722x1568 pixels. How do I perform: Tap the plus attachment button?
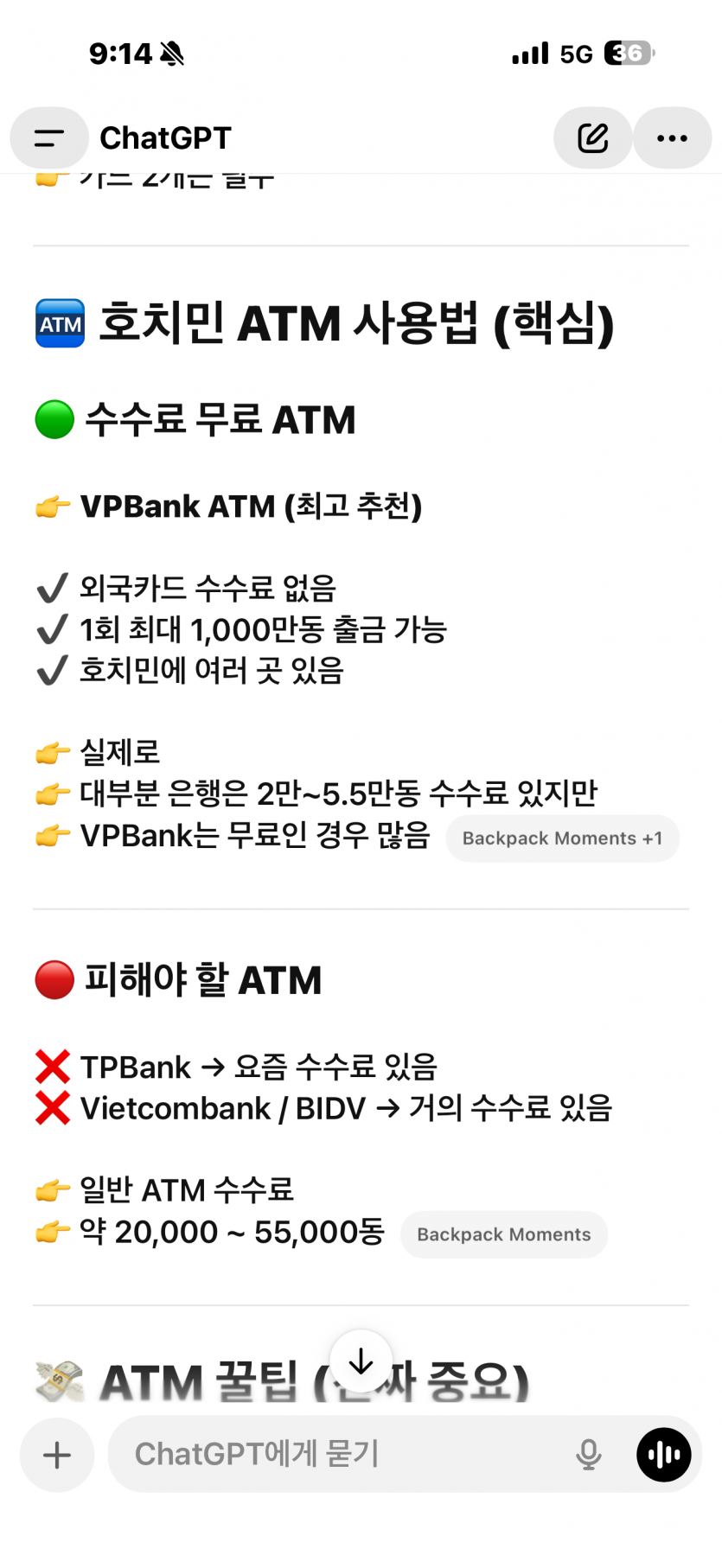57,1455
